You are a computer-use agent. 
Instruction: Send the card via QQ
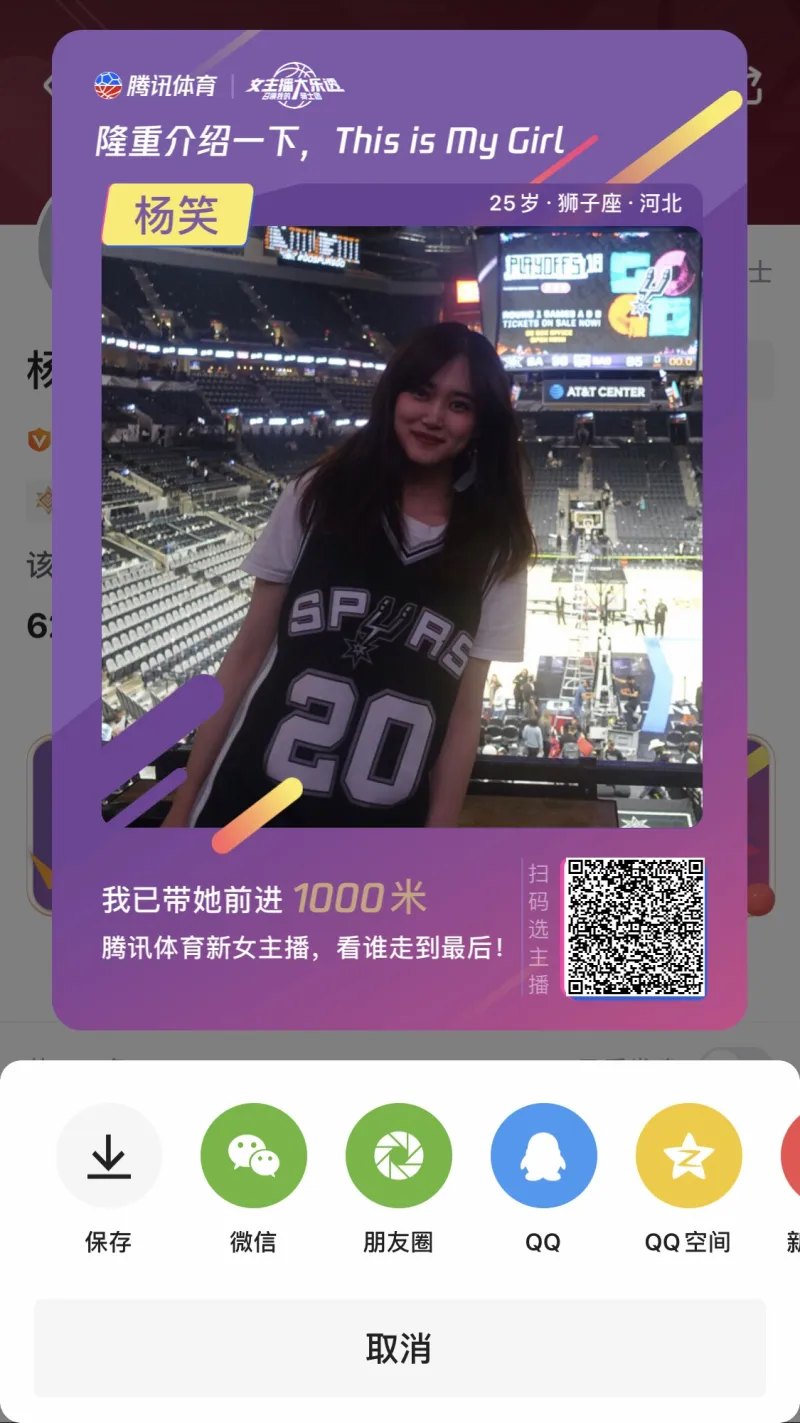tap(543, 1156)
